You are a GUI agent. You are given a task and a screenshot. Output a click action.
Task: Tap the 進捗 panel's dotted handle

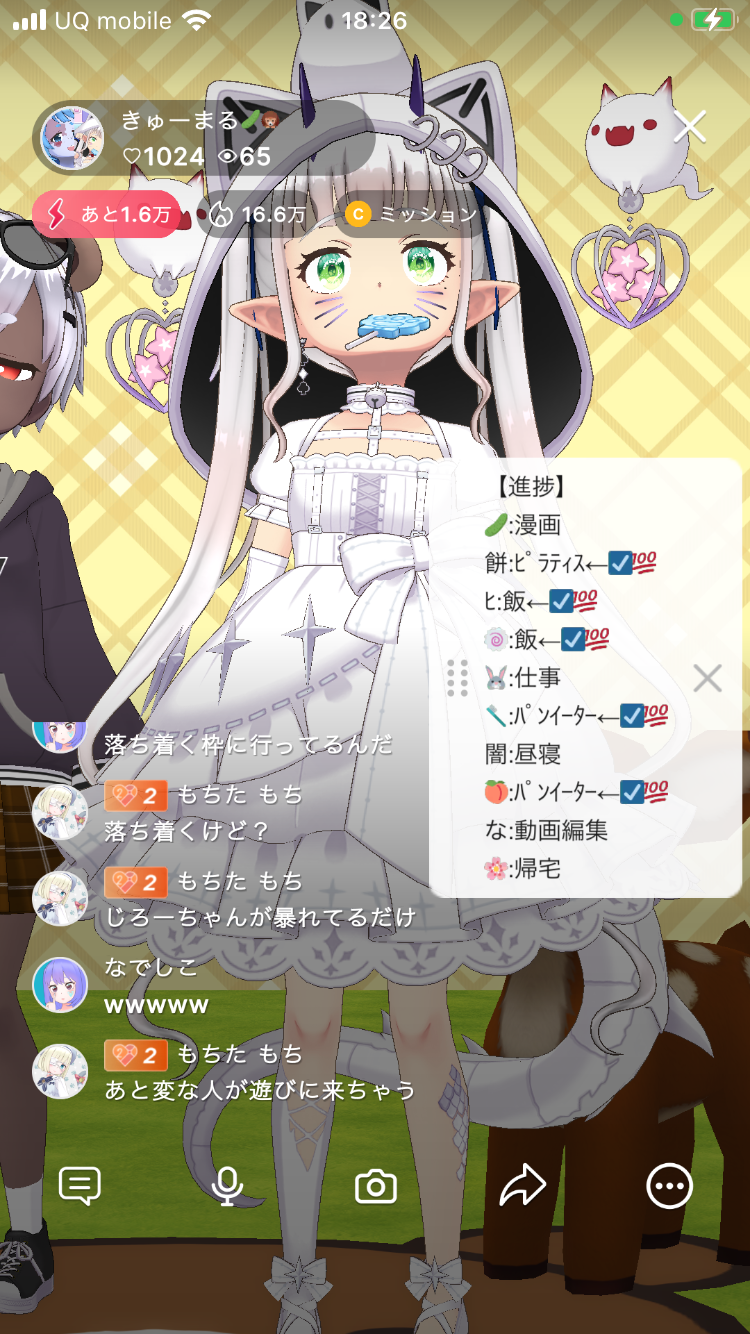coord(457,678)
